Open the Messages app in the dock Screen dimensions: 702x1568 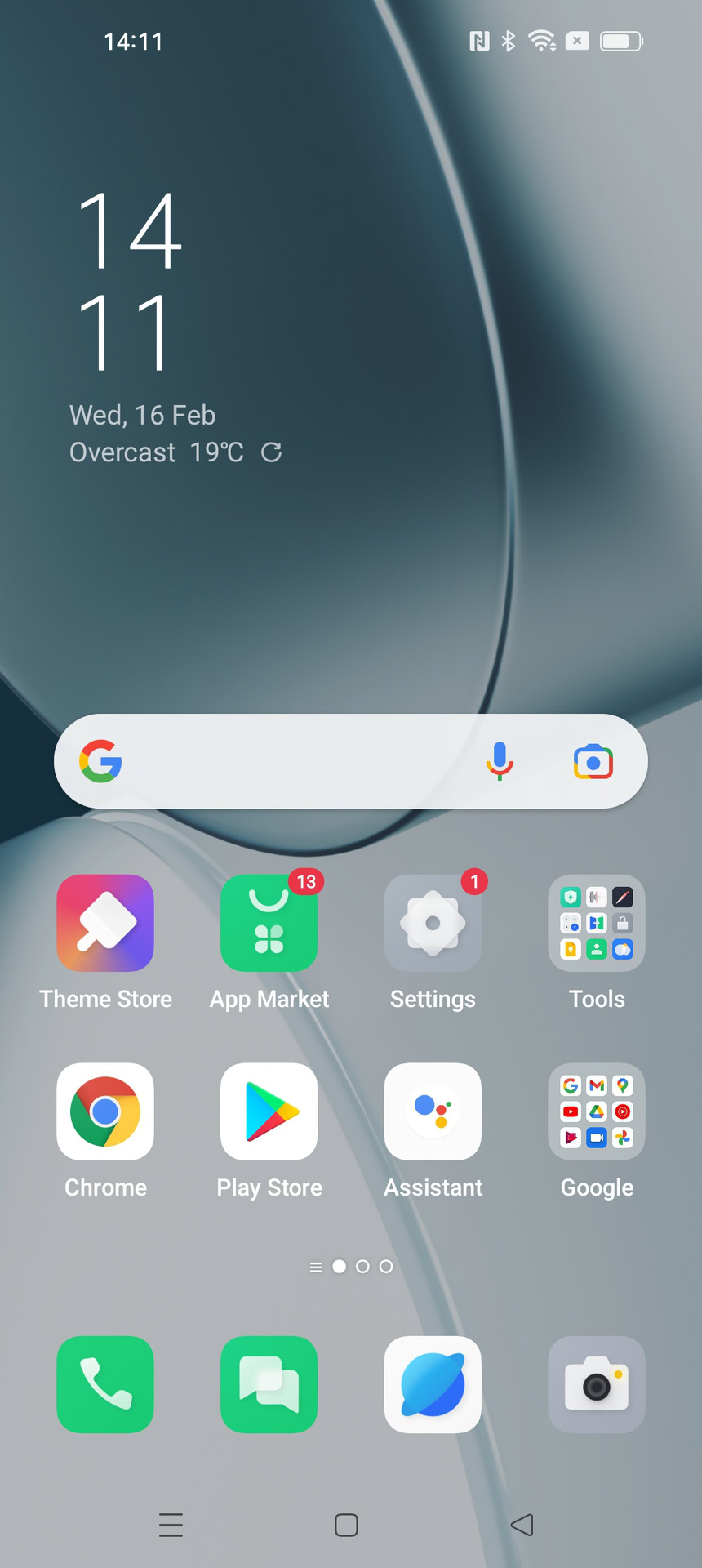pyautogui.click(x=269, y=1384)
